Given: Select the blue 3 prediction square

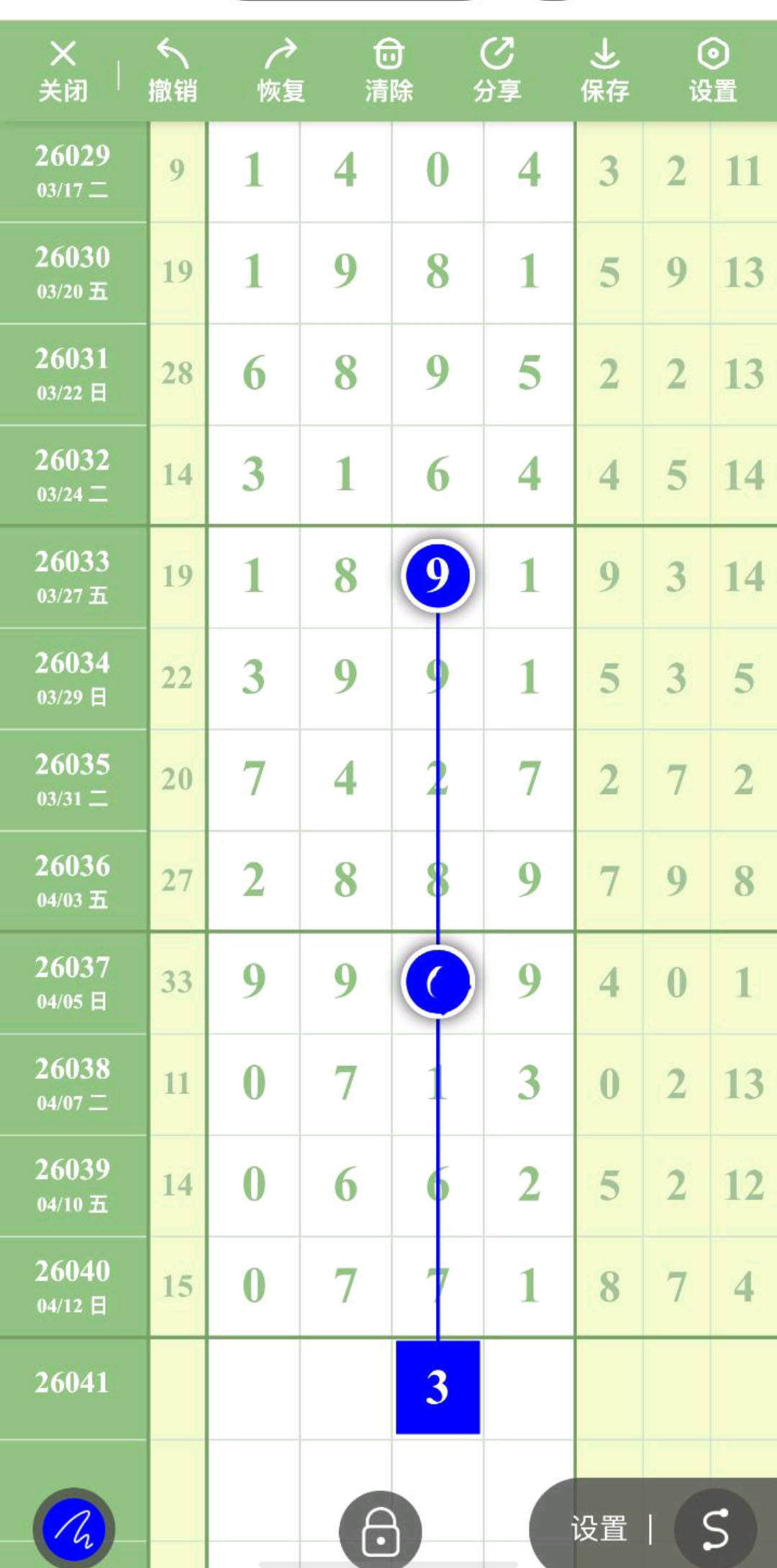Looking at the screenshot, I should click(x=437, y=1387).
